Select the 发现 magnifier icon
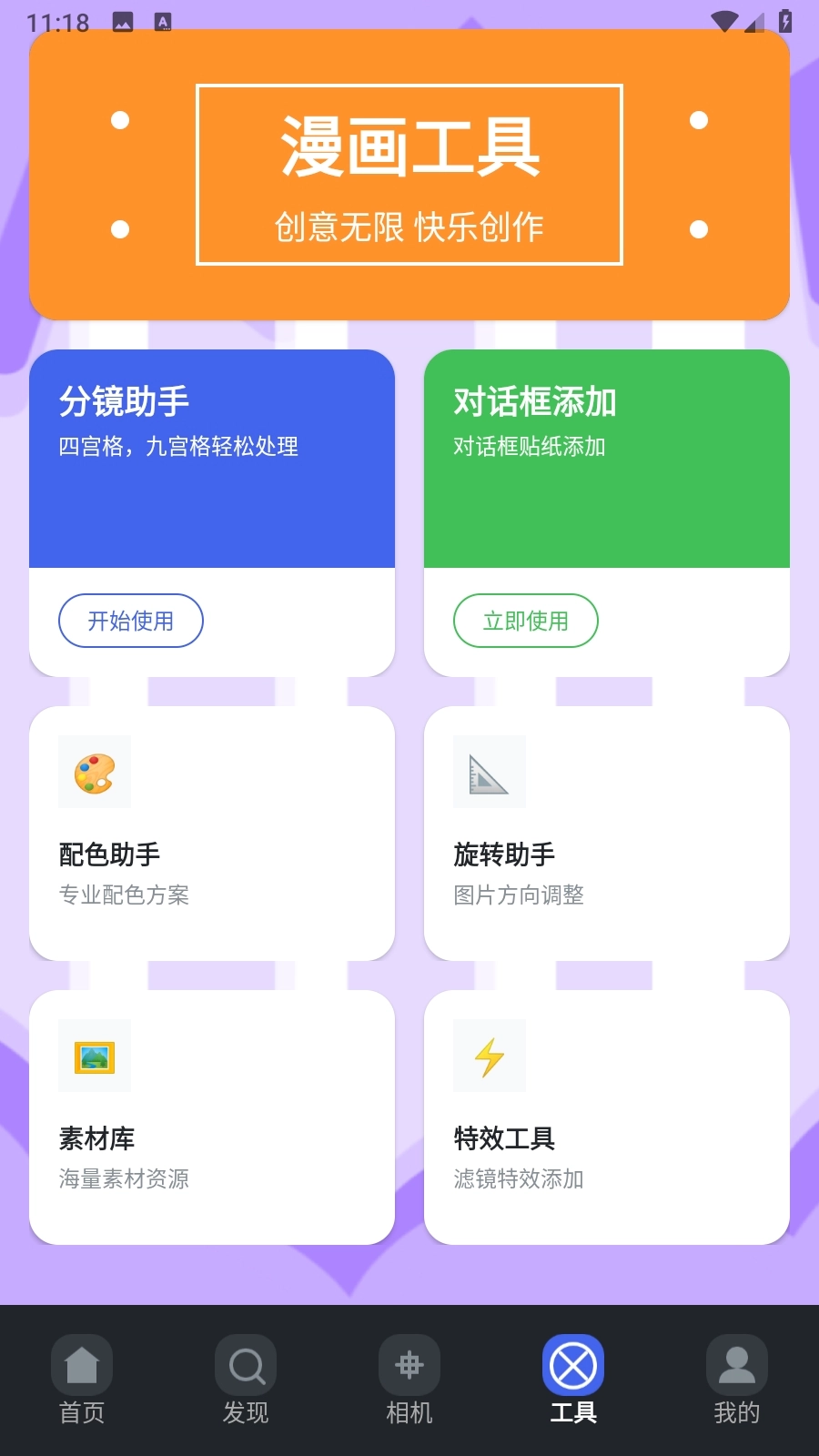819x1456 pixels. tap(245, 1365)
